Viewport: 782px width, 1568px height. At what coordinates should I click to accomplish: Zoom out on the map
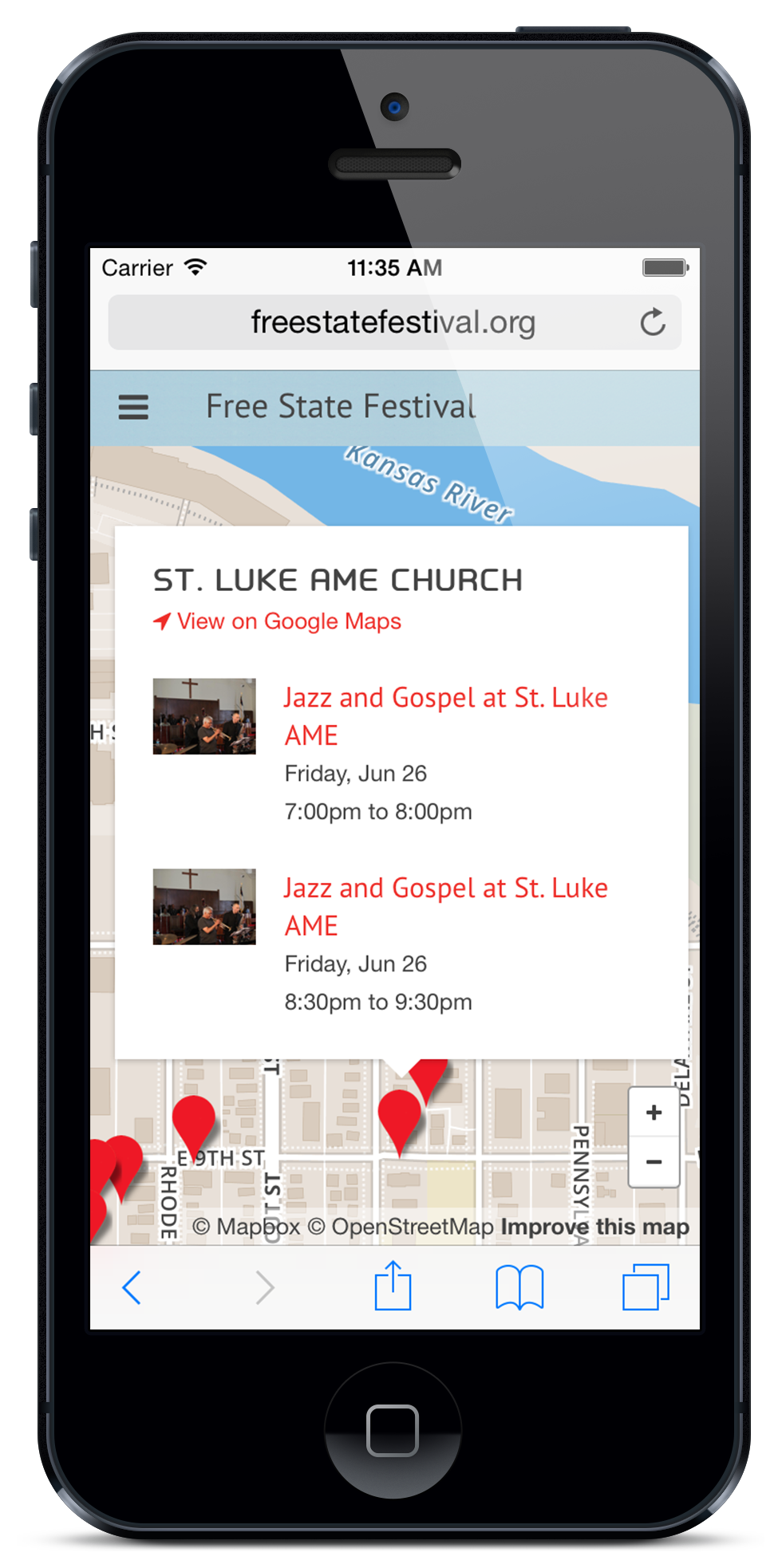coord(654,1162)
